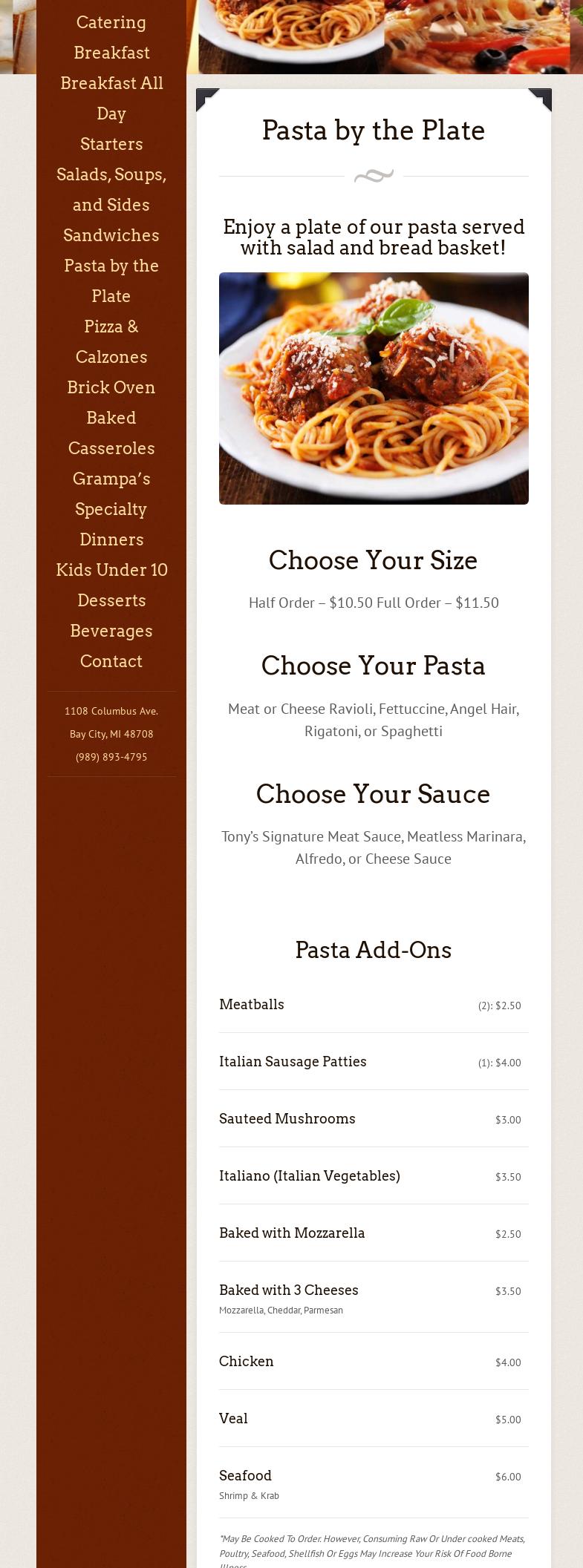Select Pasta by the Plate in sidebar
Image resolution: width=583 pixels, height=1568 pixels.
click(x=111, y=281)
